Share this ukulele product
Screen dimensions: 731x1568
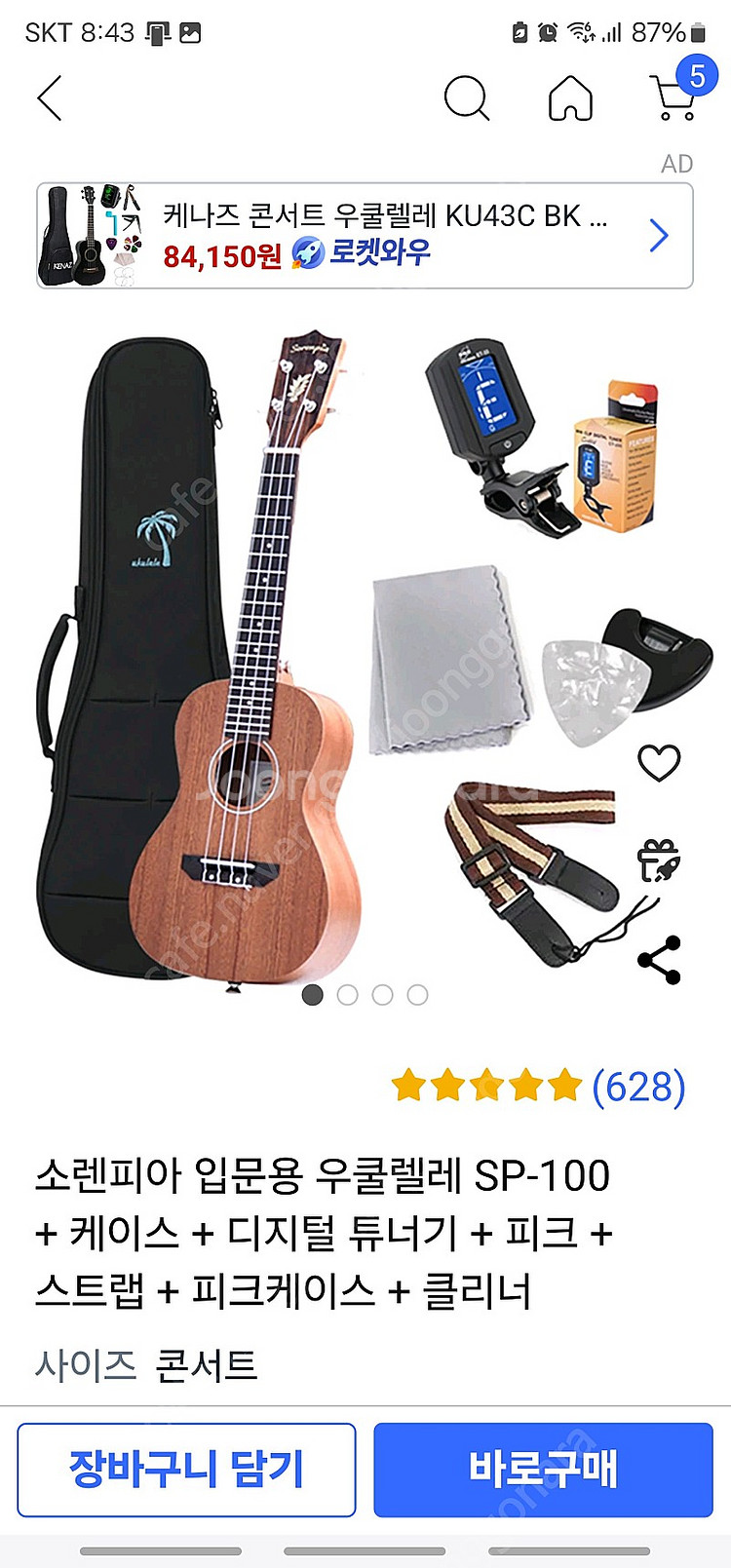pos(659,960)
